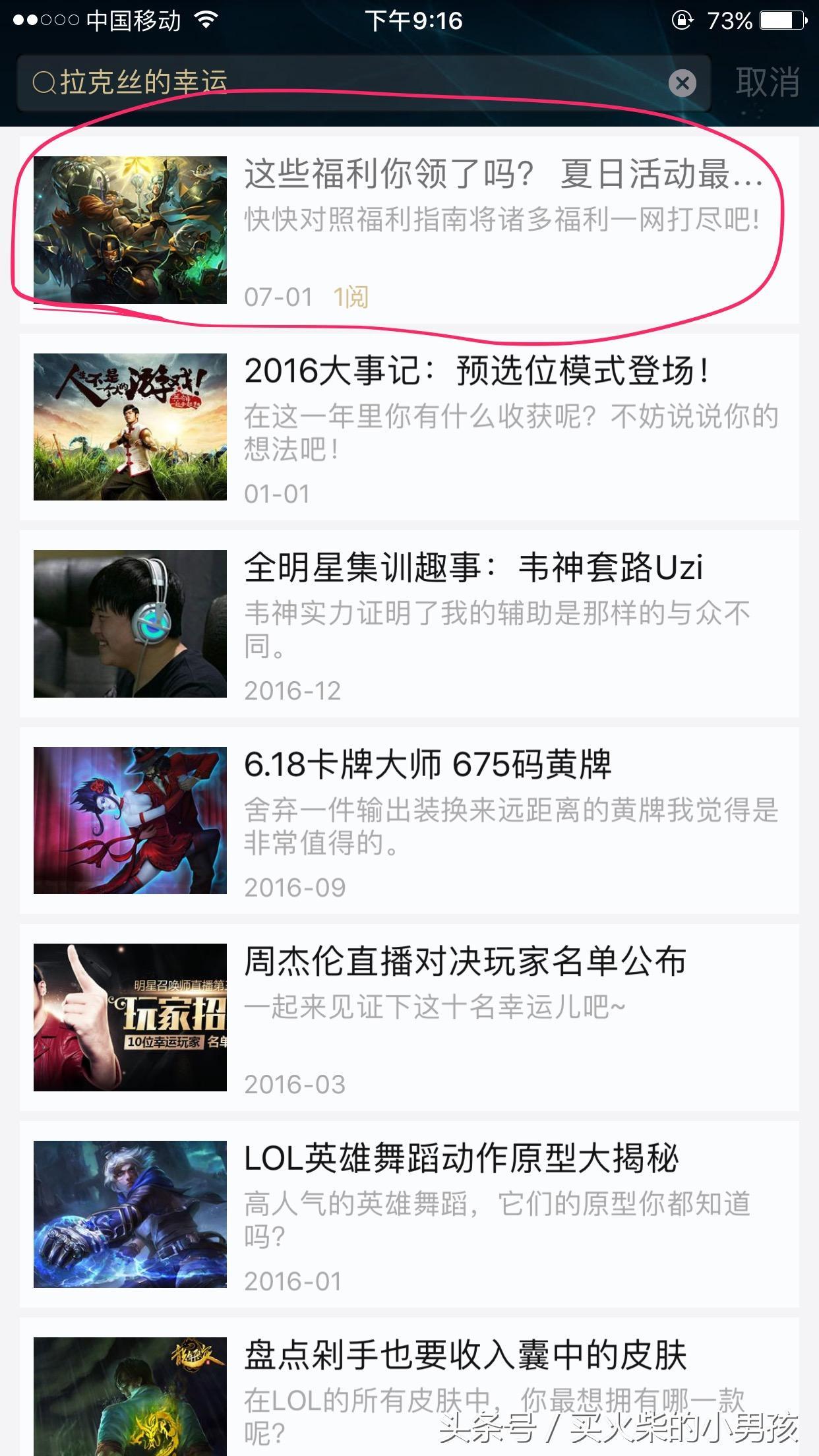Screen dimensions: 819x1456
Task: Open the article 2016大事记：预选位模式登场
Action: pyautogui.click(x=409, y=427)
